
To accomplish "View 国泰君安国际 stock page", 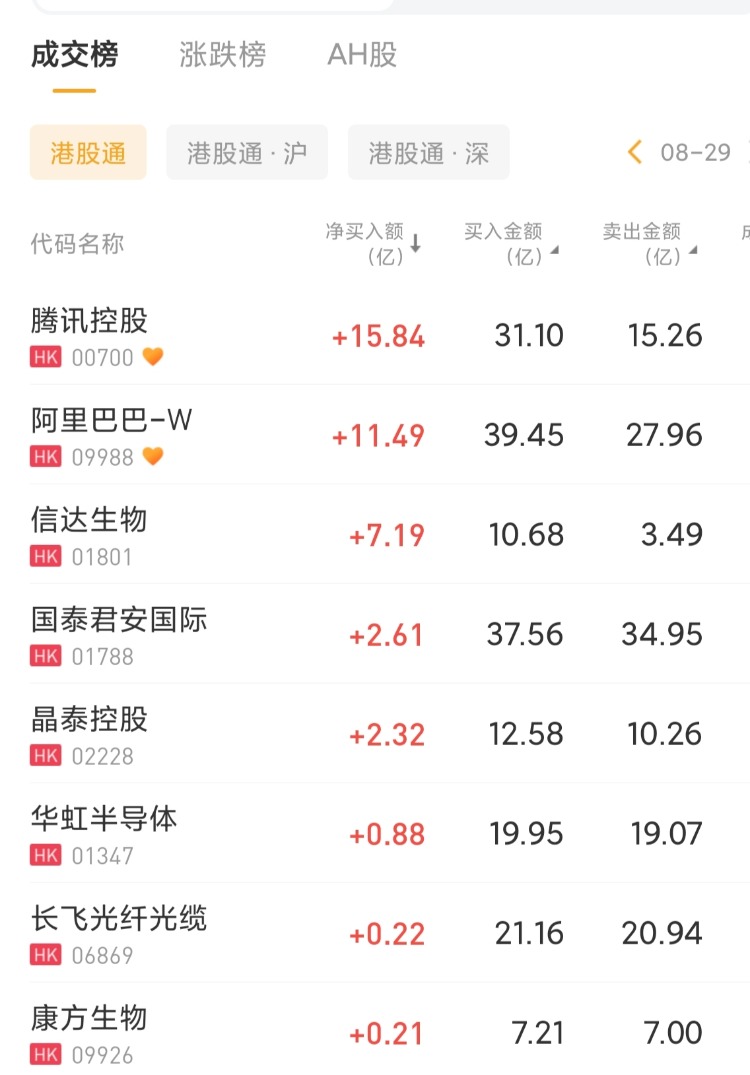I will tap(119, 634).
